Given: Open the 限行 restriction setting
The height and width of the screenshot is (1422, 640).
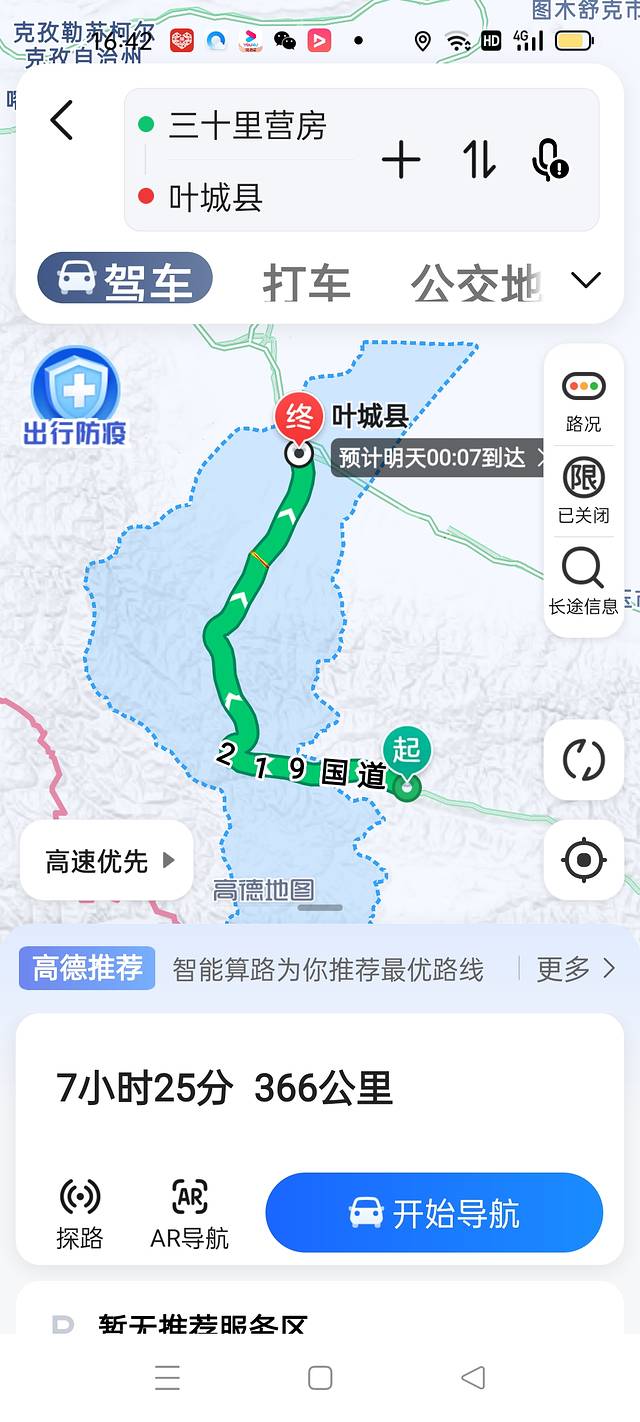Looking at the screenshot, I should (583, 490).
